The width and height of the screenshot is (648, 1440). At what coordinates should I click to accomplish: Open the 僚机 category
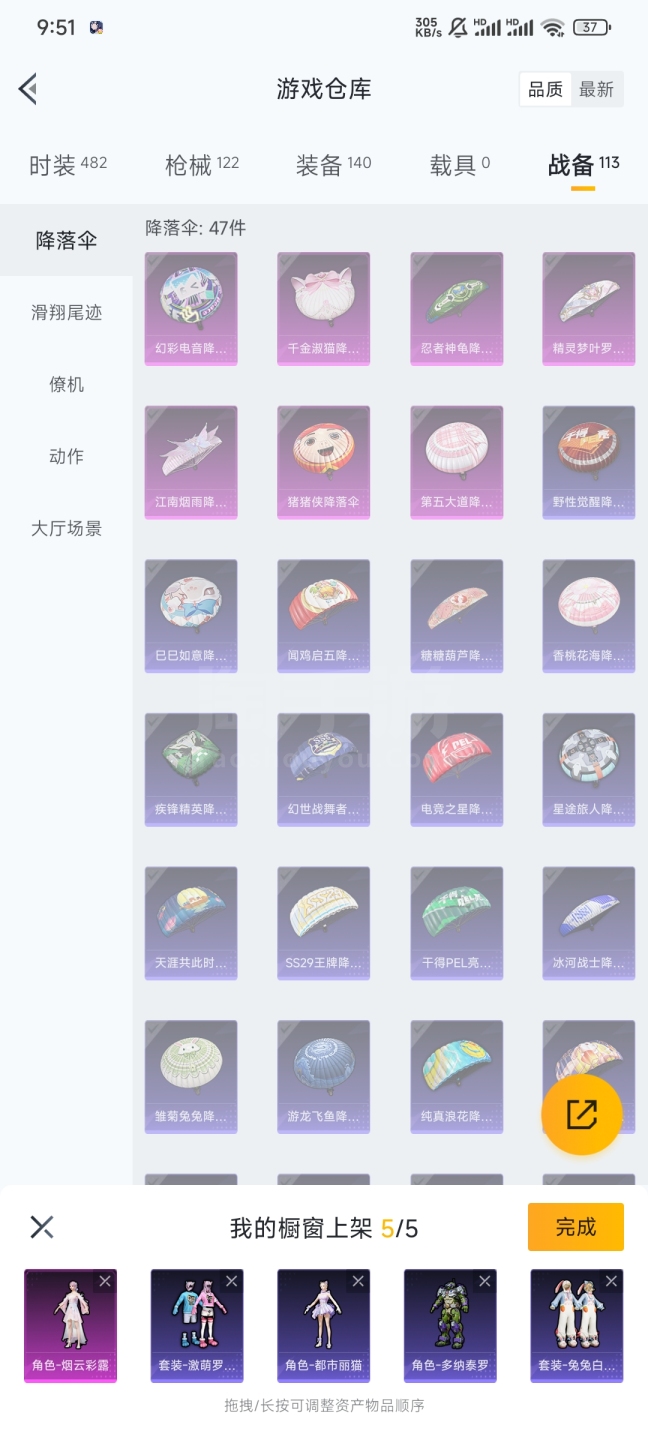66,385
